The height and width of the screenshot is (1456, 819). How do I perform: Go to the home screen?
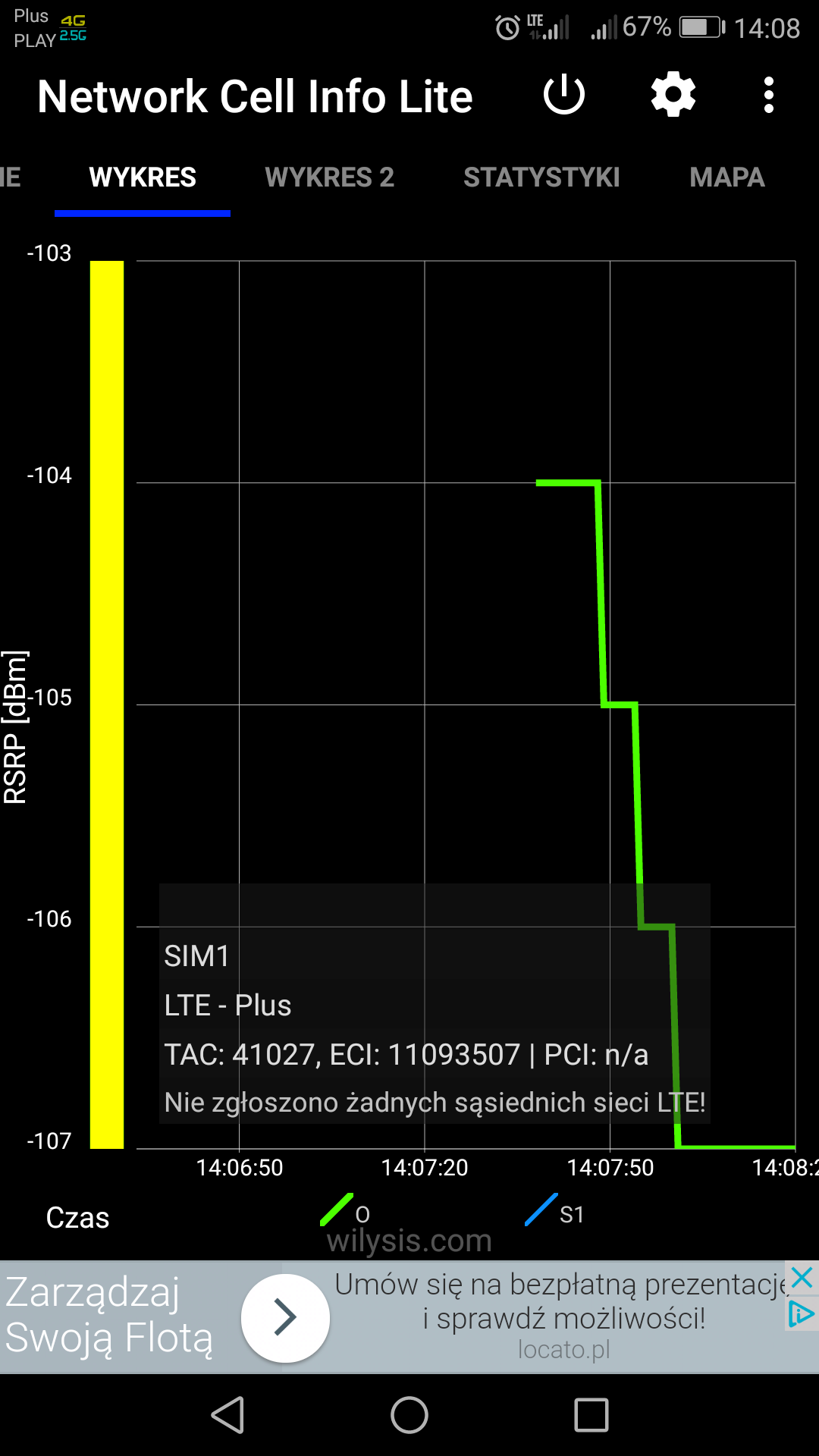click(x=409, y=1415)
